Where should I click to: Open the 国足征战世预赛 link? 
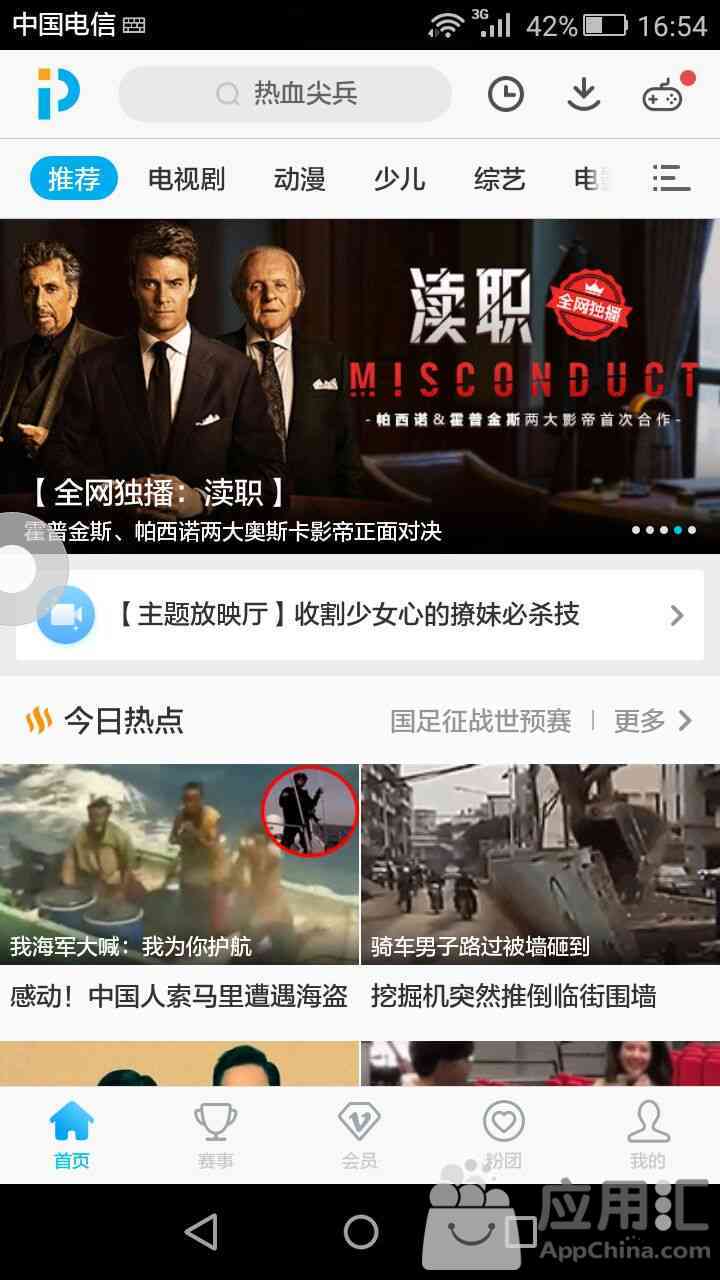(x=480, y=721)
